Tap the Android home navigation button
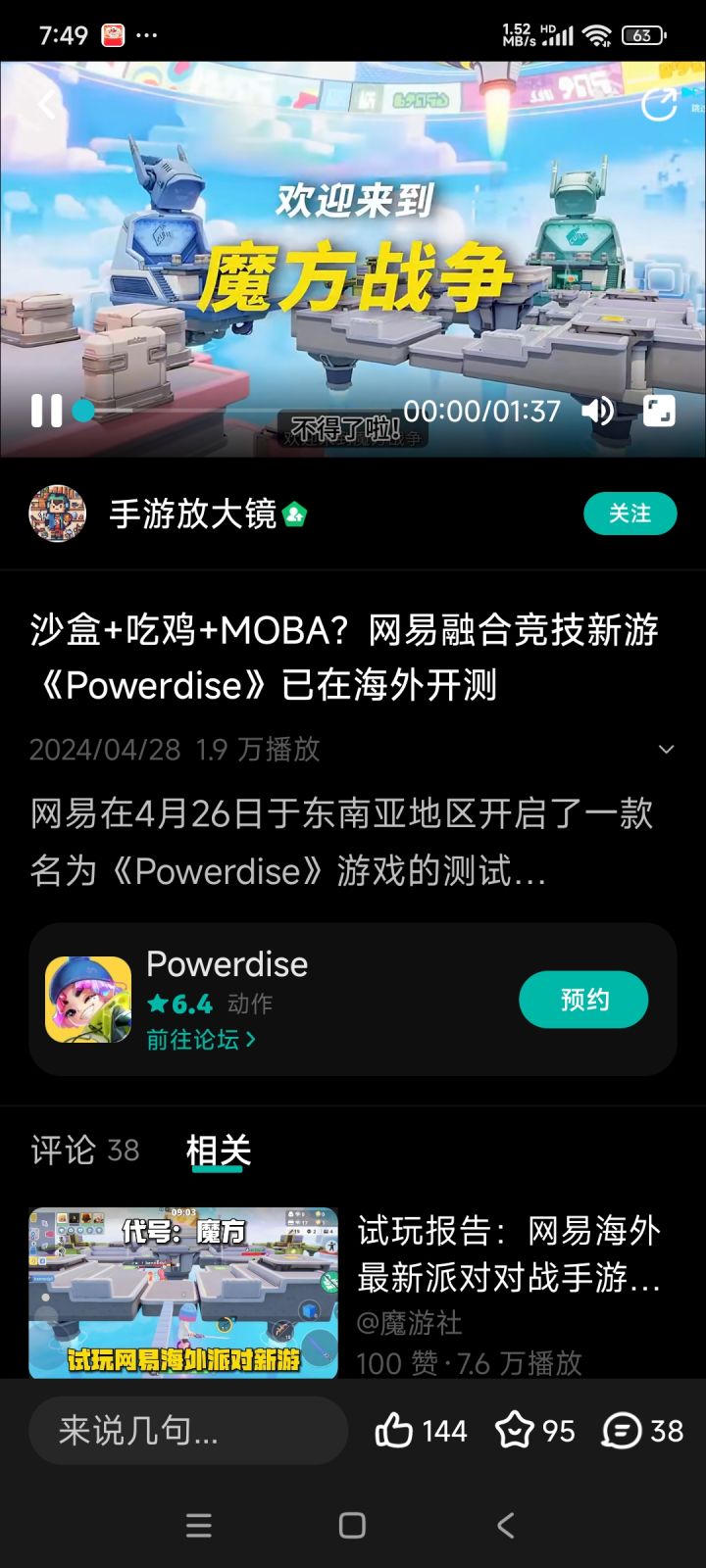This screenshot has height=1568, width=706. click(350, 1525)
